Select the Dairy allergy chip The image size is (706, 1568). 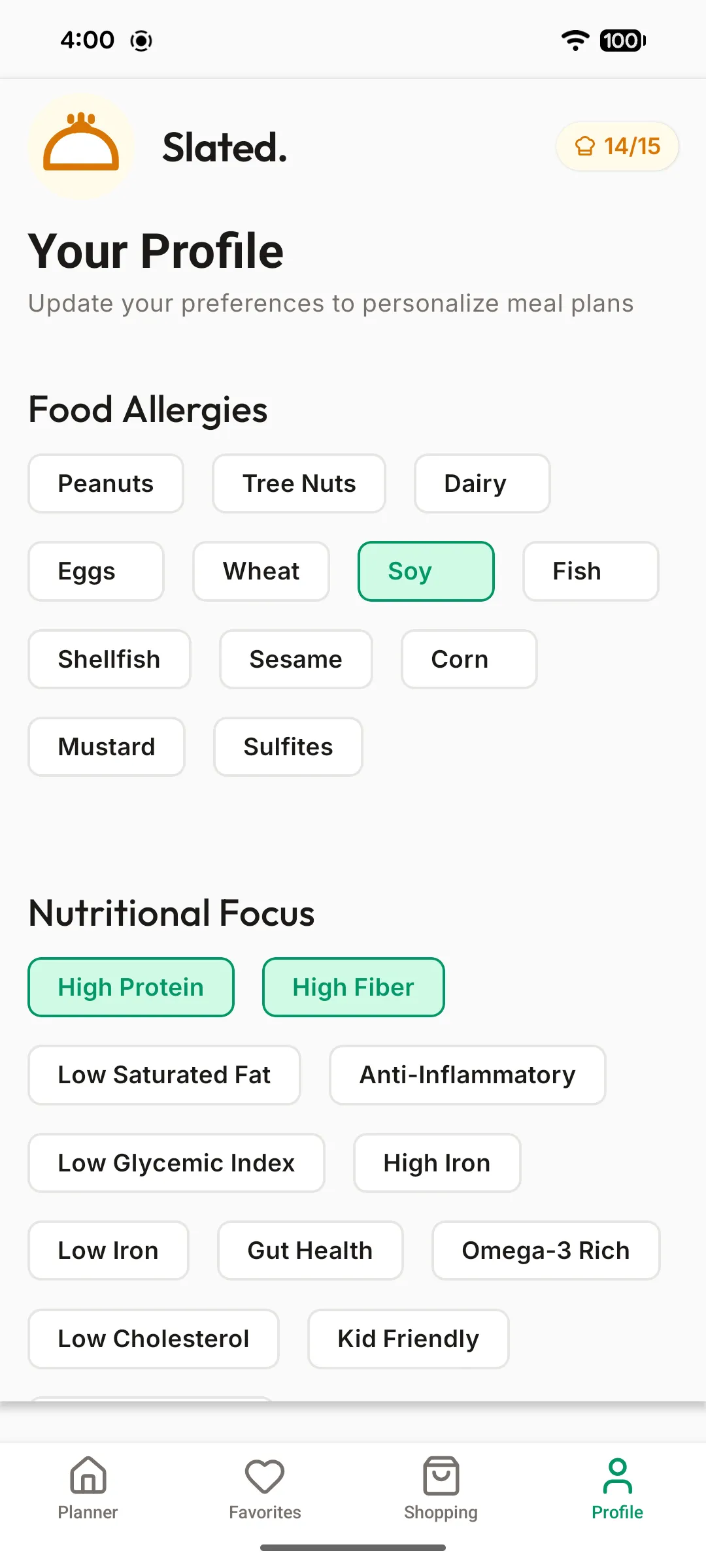(481, 483)
